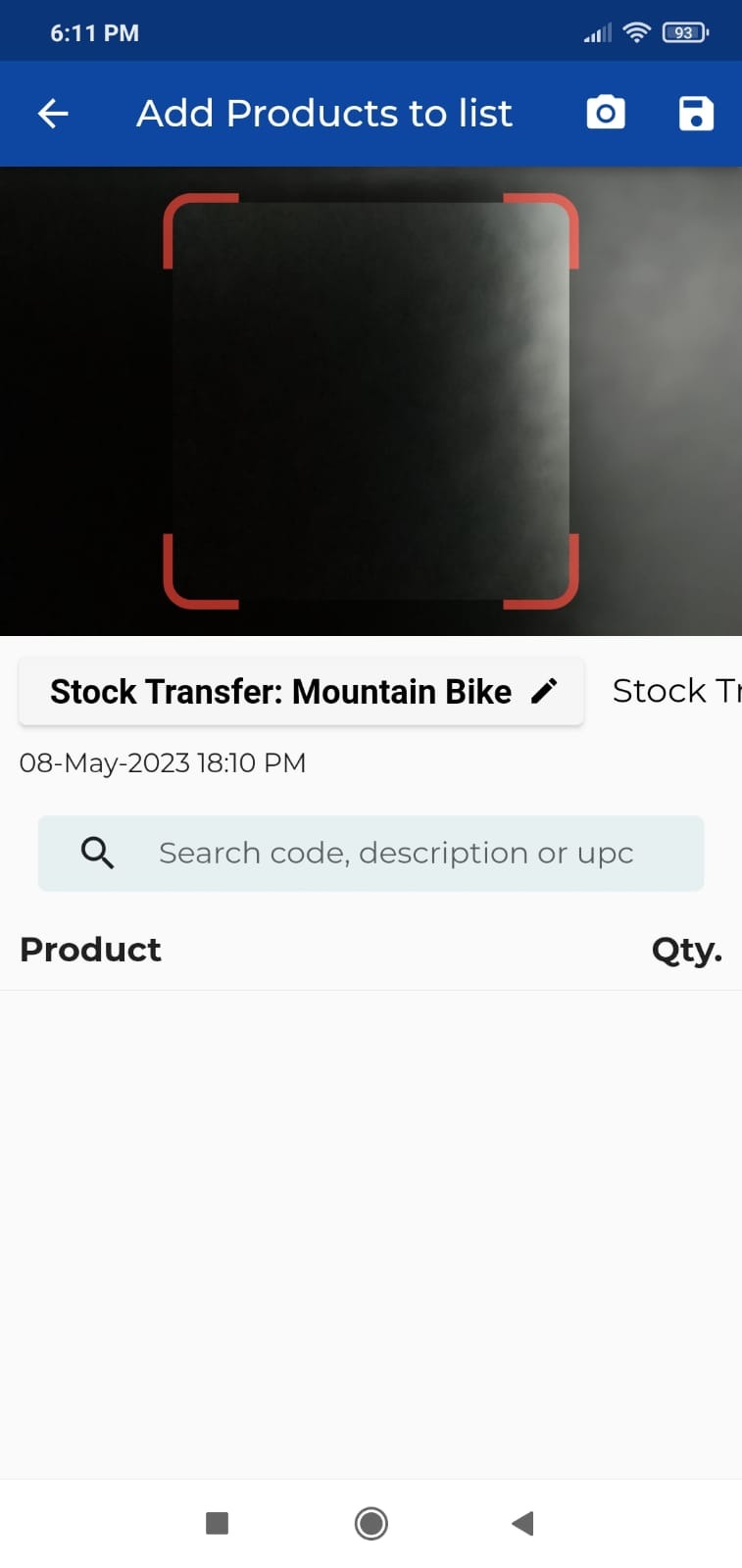This screenshot has height=1568, width=742.
Task: Open the camera icon in the toolbar
Action: [x=606, y=114]
